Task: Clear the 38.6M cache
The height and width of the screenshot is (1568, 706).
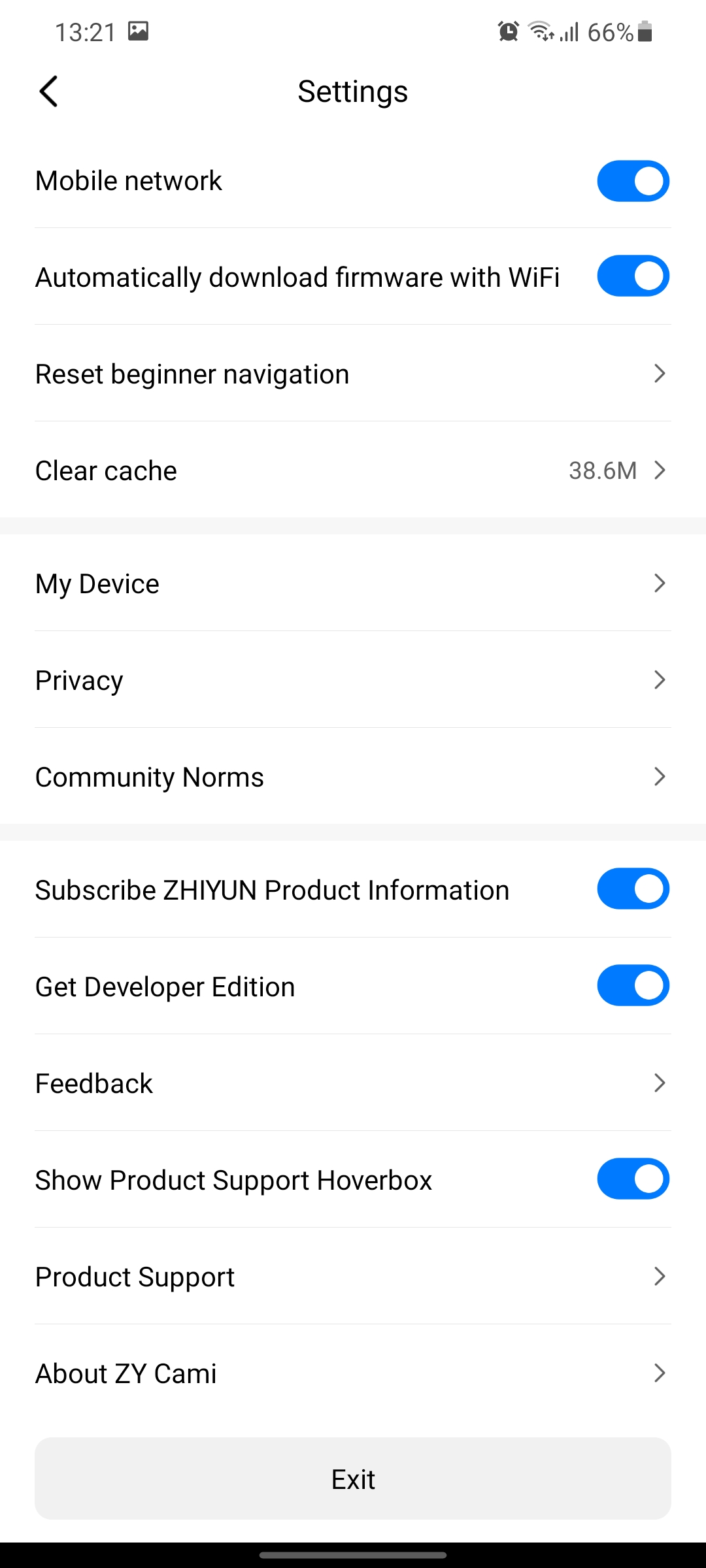Action: 353,470
